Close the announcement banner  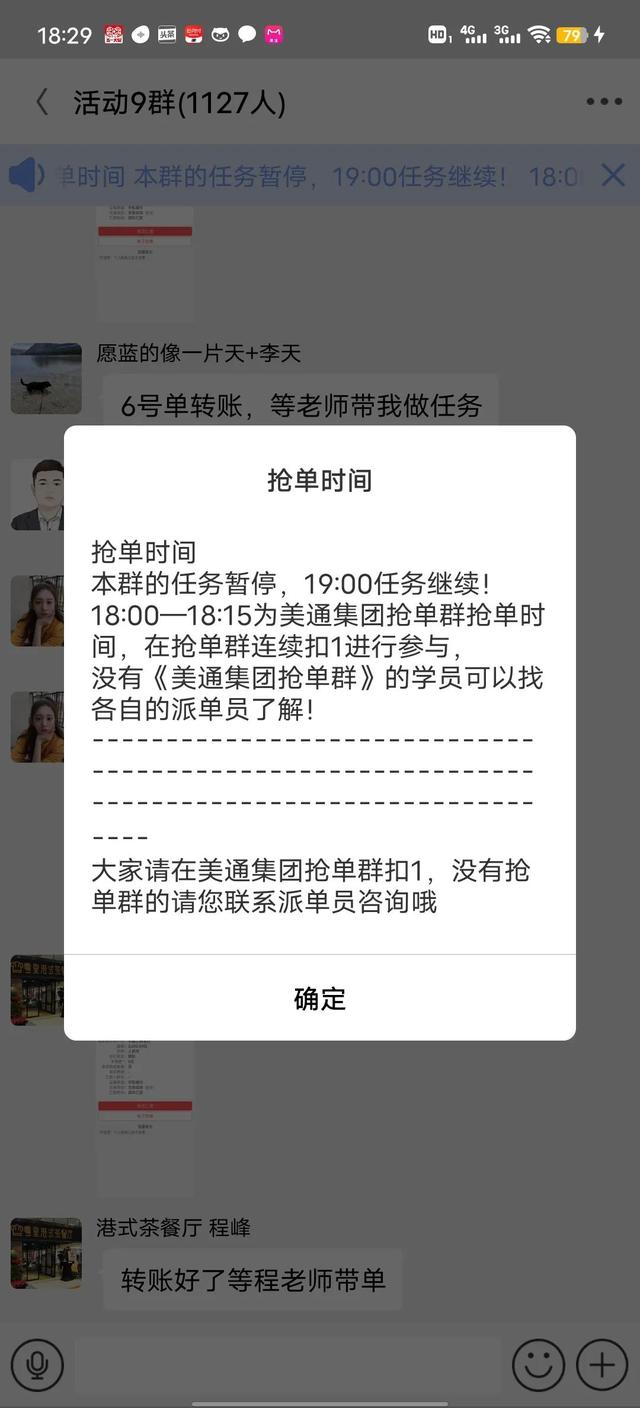point(612,176)
